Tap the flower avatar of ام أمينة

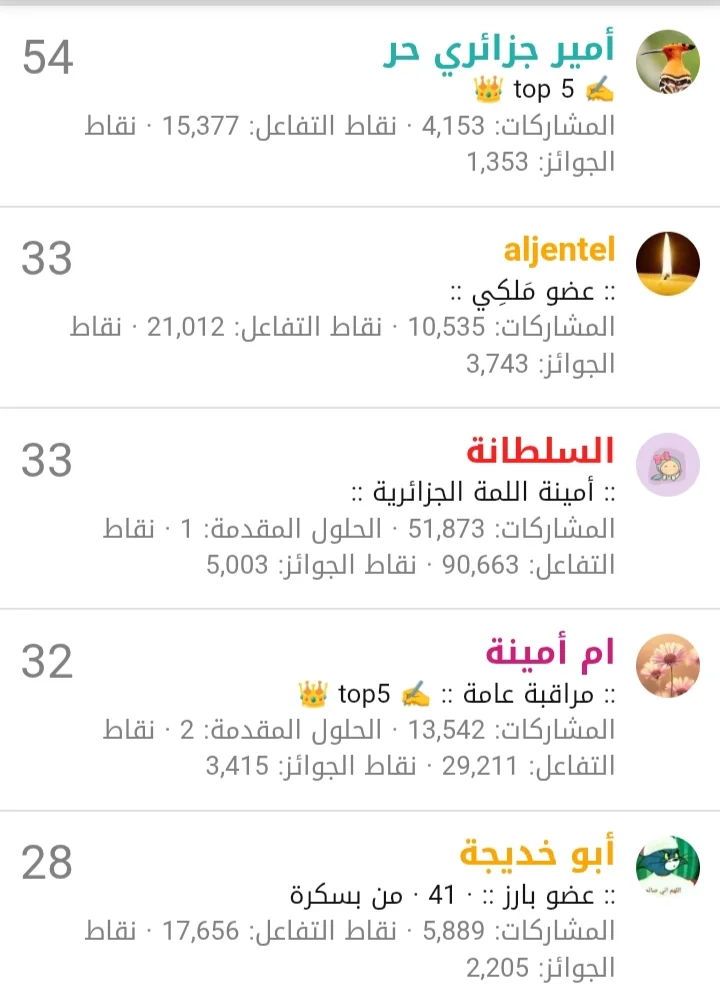point(668,666)
